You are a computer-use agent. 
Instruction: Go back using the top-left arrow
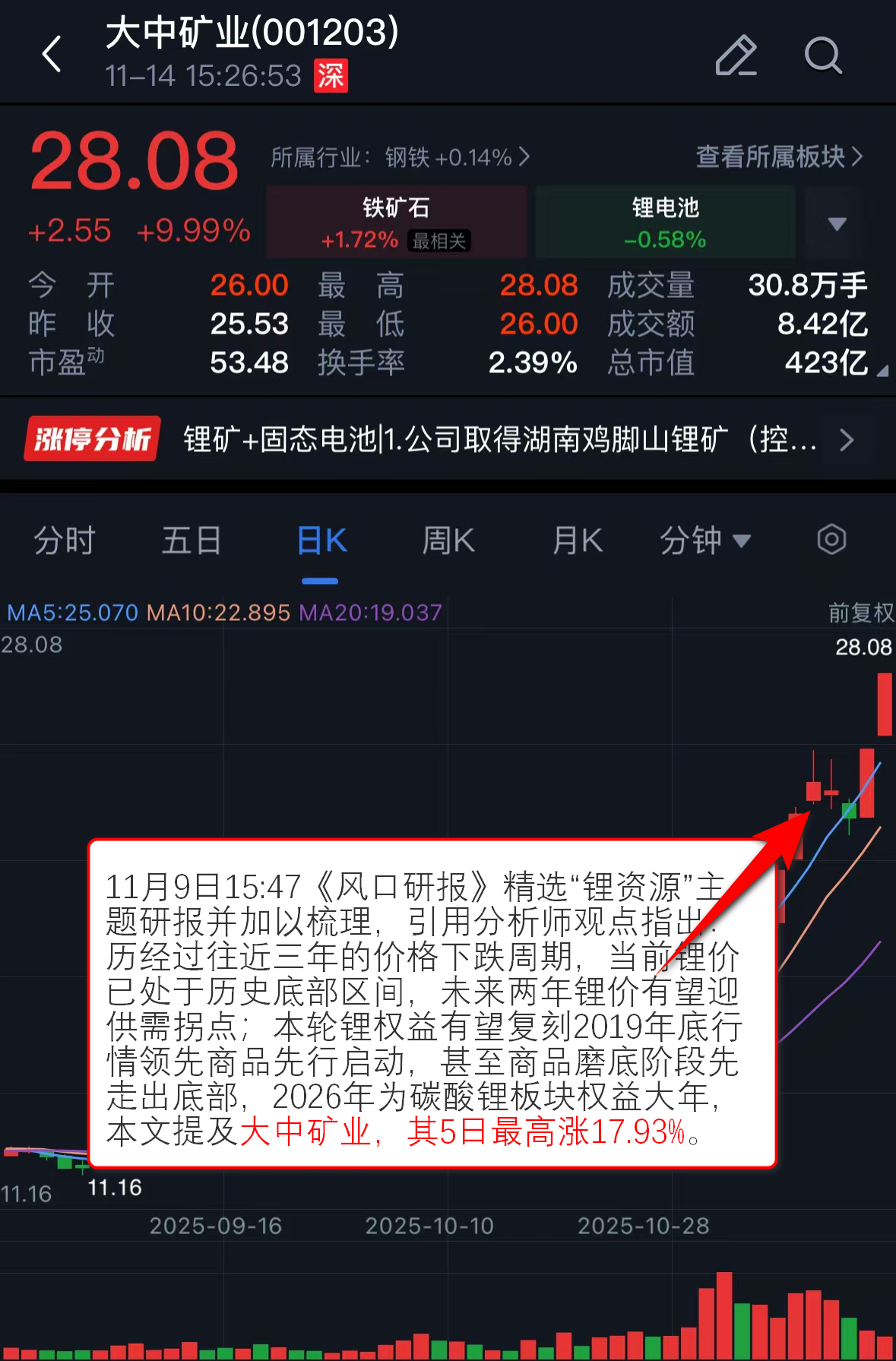(x=52, y=55)
